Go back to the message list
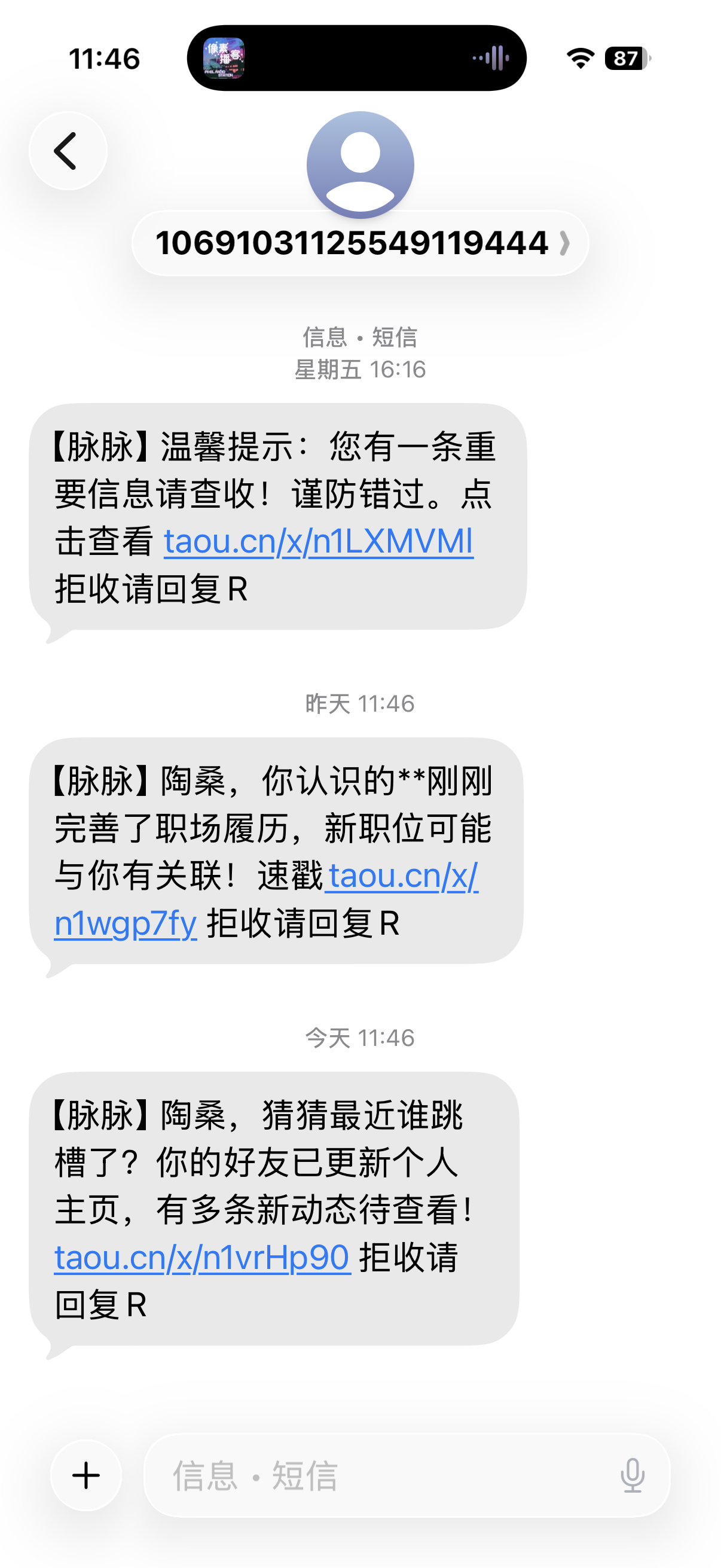 click(x=68, y=151)
